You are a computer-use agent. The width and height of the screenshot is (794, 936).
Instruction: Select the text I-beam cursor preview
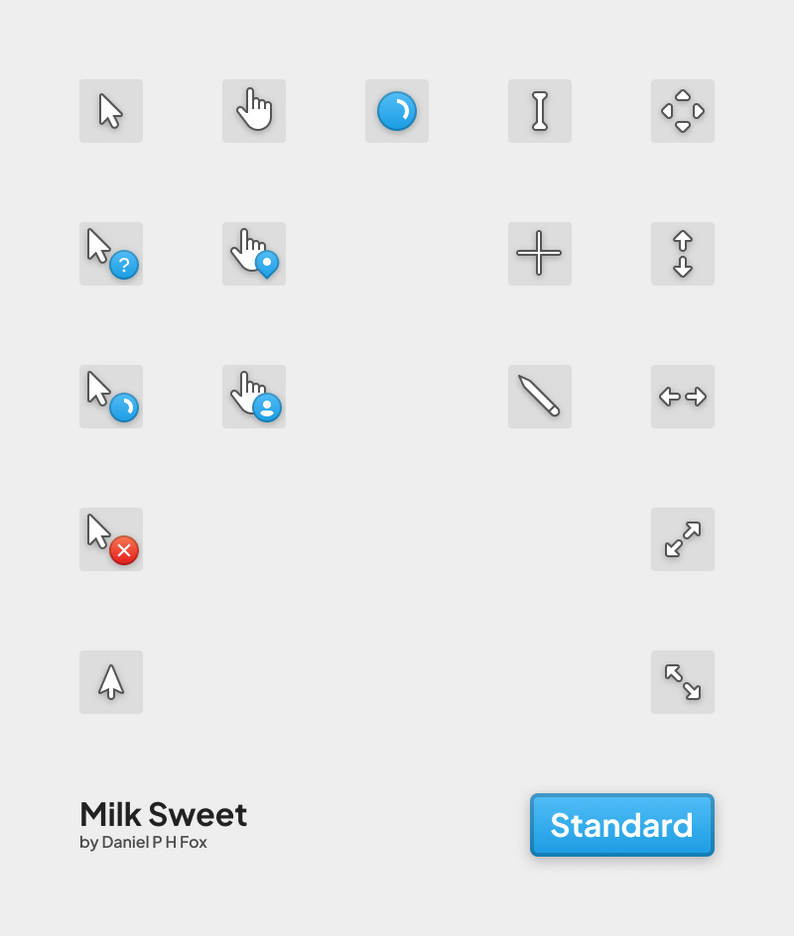coord(539,110)
